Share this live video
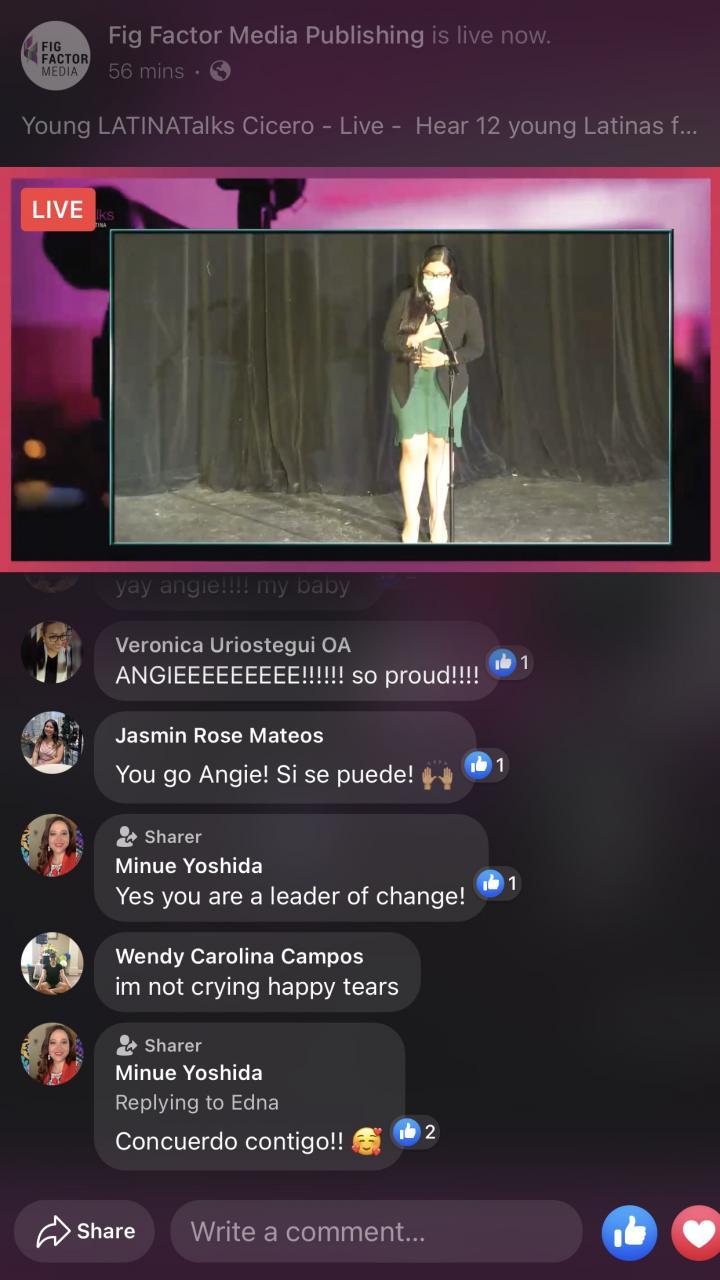The width and height of the screenshot is (720, 1280). tap(85, 1231)
